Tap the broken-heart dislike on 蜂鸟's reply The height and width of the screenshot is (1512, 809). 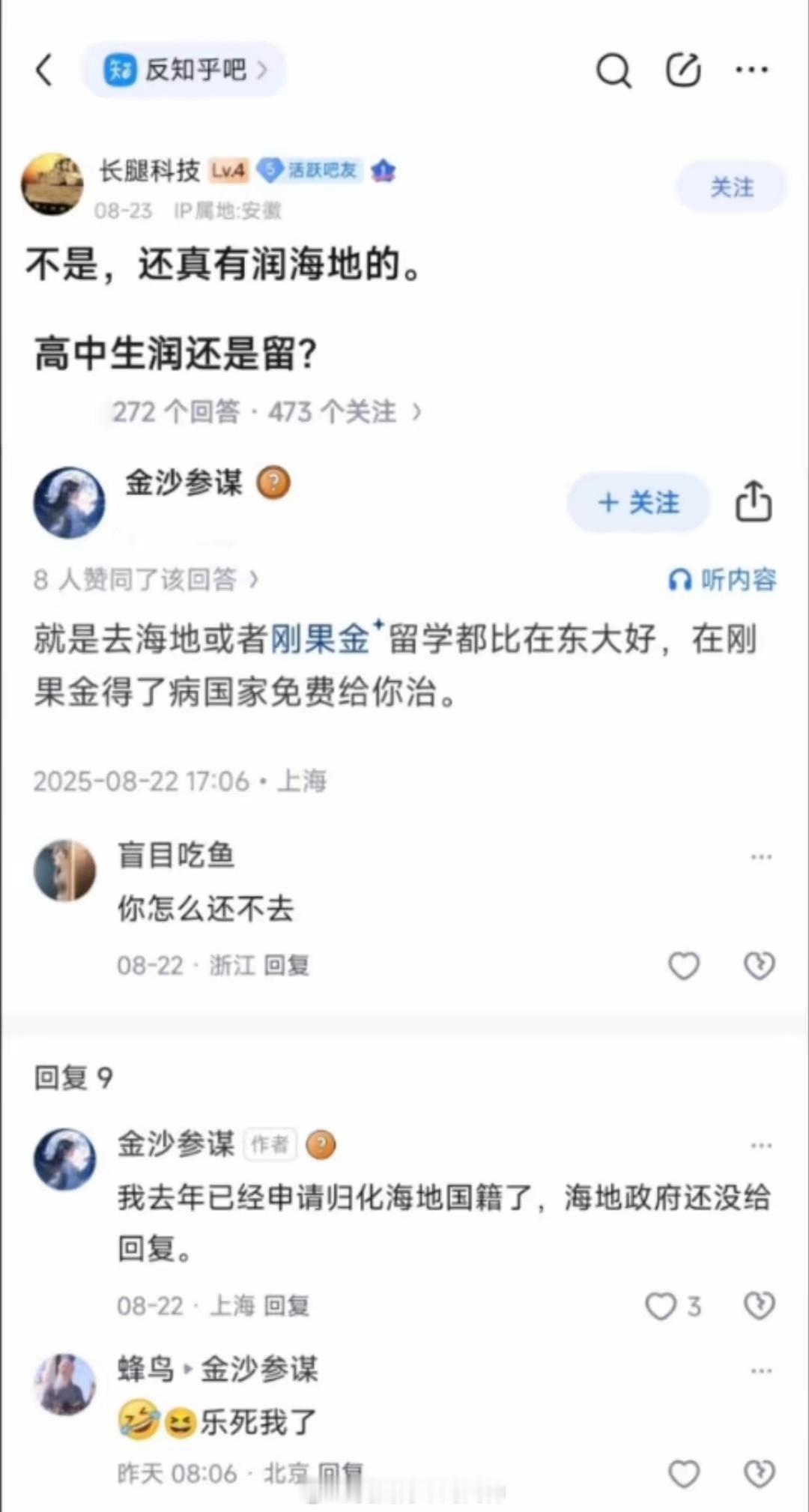pyautogui.click(x=758, y=1473)
